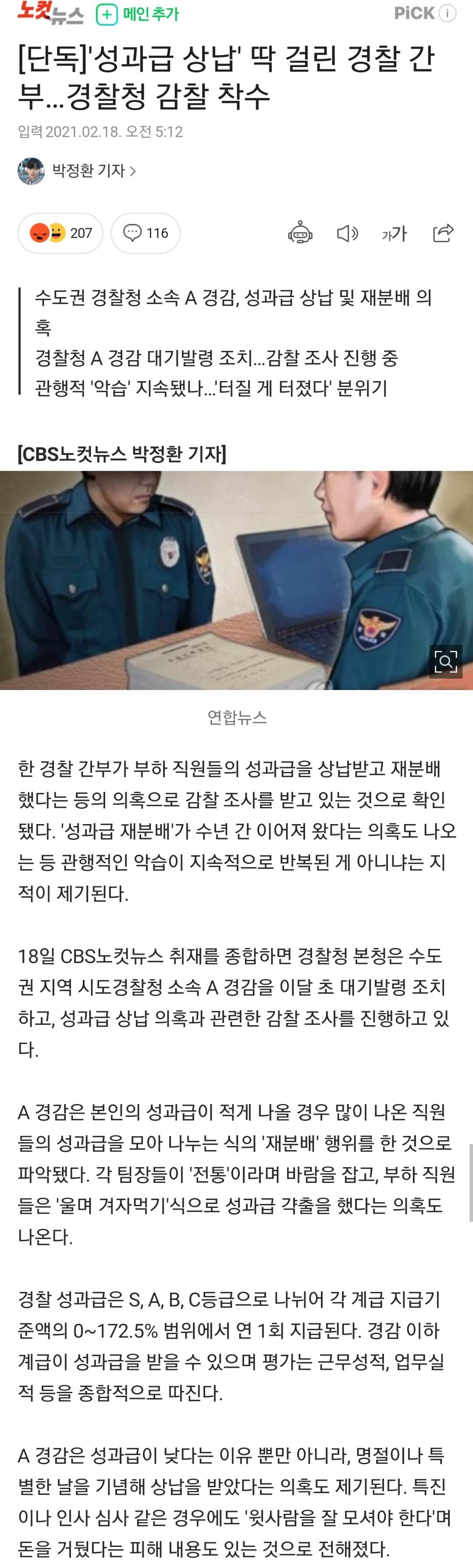The height and width of the screenshot is (1568, 473).
Task: Open the reactions button showing 207
Action: click(60, 233)
